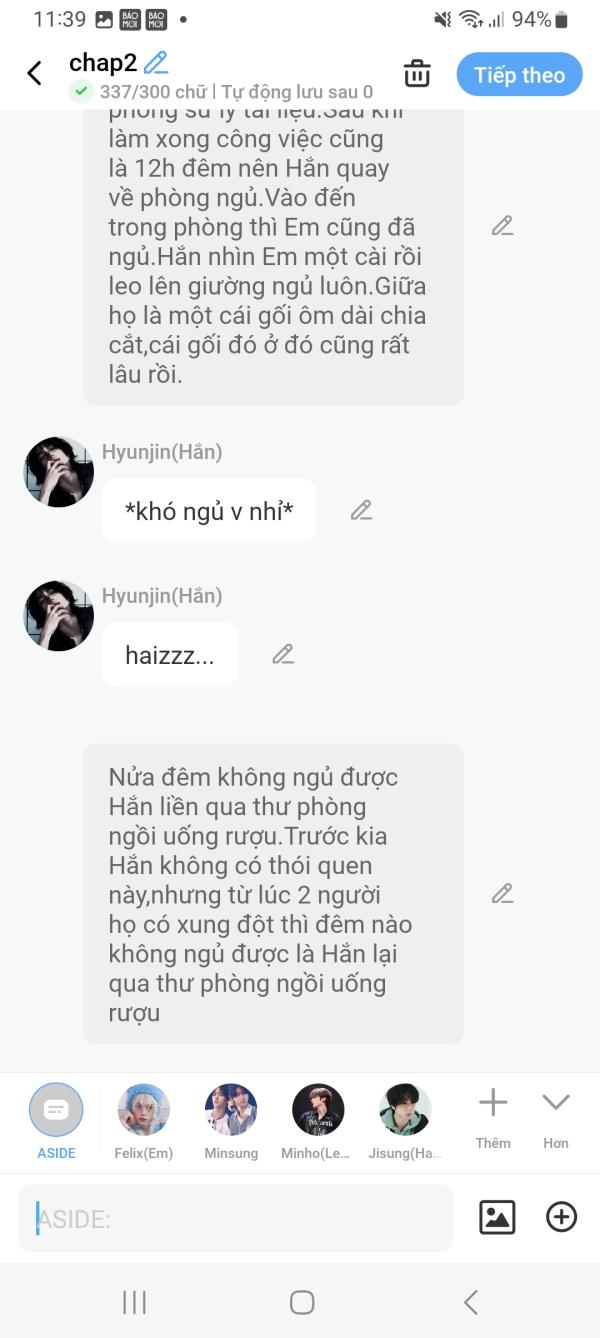The image size is (600, 1338).
Task: Delete chapter with the trash icon
Action: (x=417, y=74)
